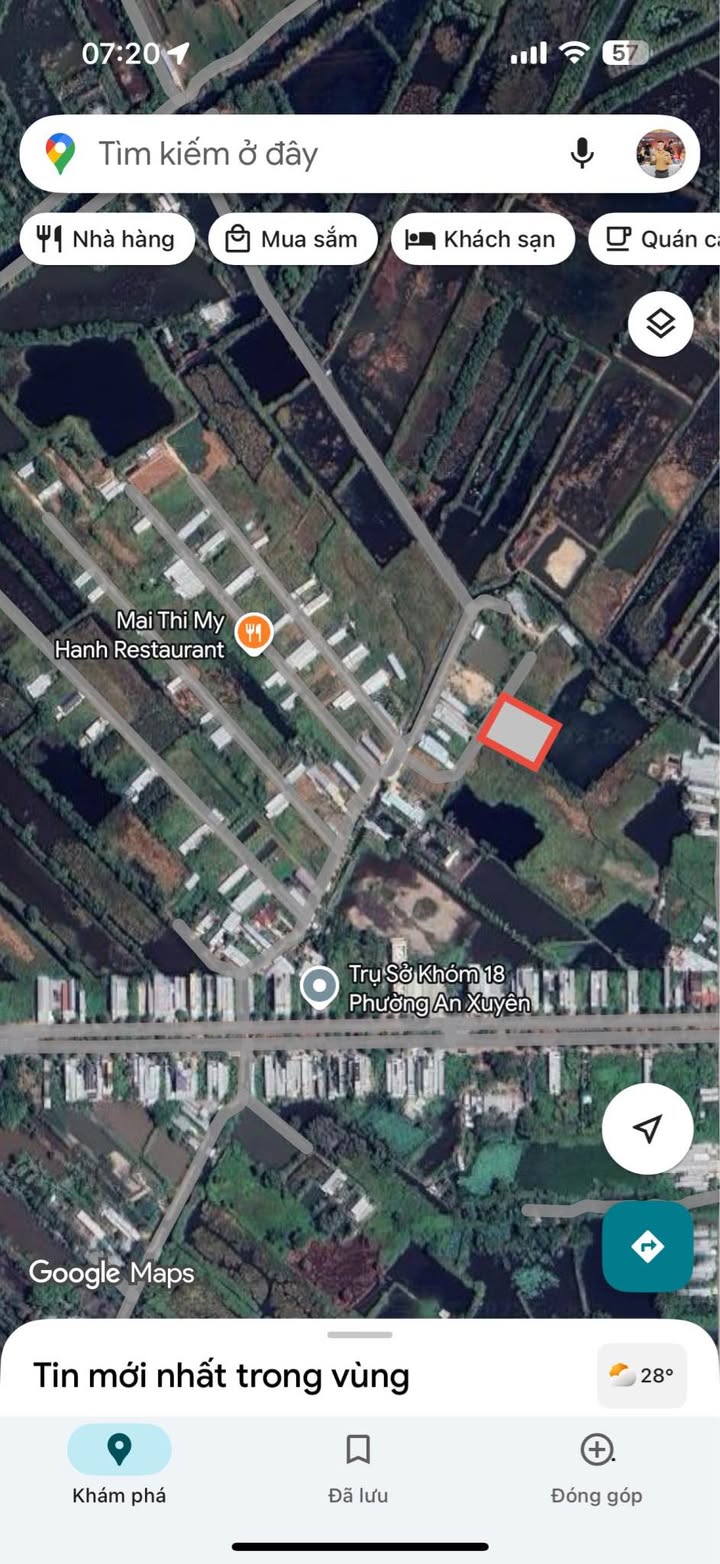720x1564 pixels.
Task: Open the teal directions button
Action: click(647, 1246)
